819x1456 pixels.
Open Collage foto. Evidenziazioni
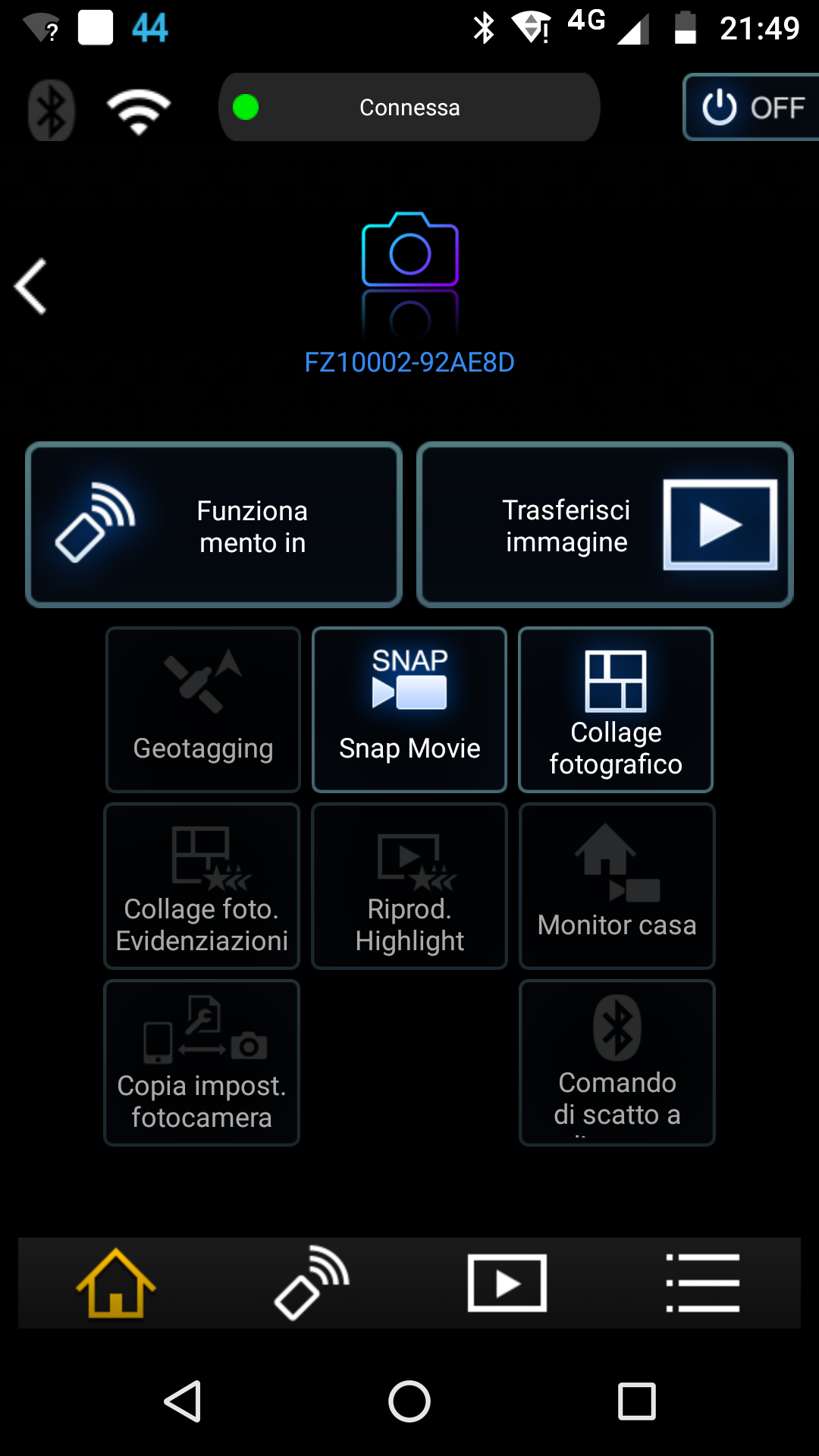pos(202,886)
